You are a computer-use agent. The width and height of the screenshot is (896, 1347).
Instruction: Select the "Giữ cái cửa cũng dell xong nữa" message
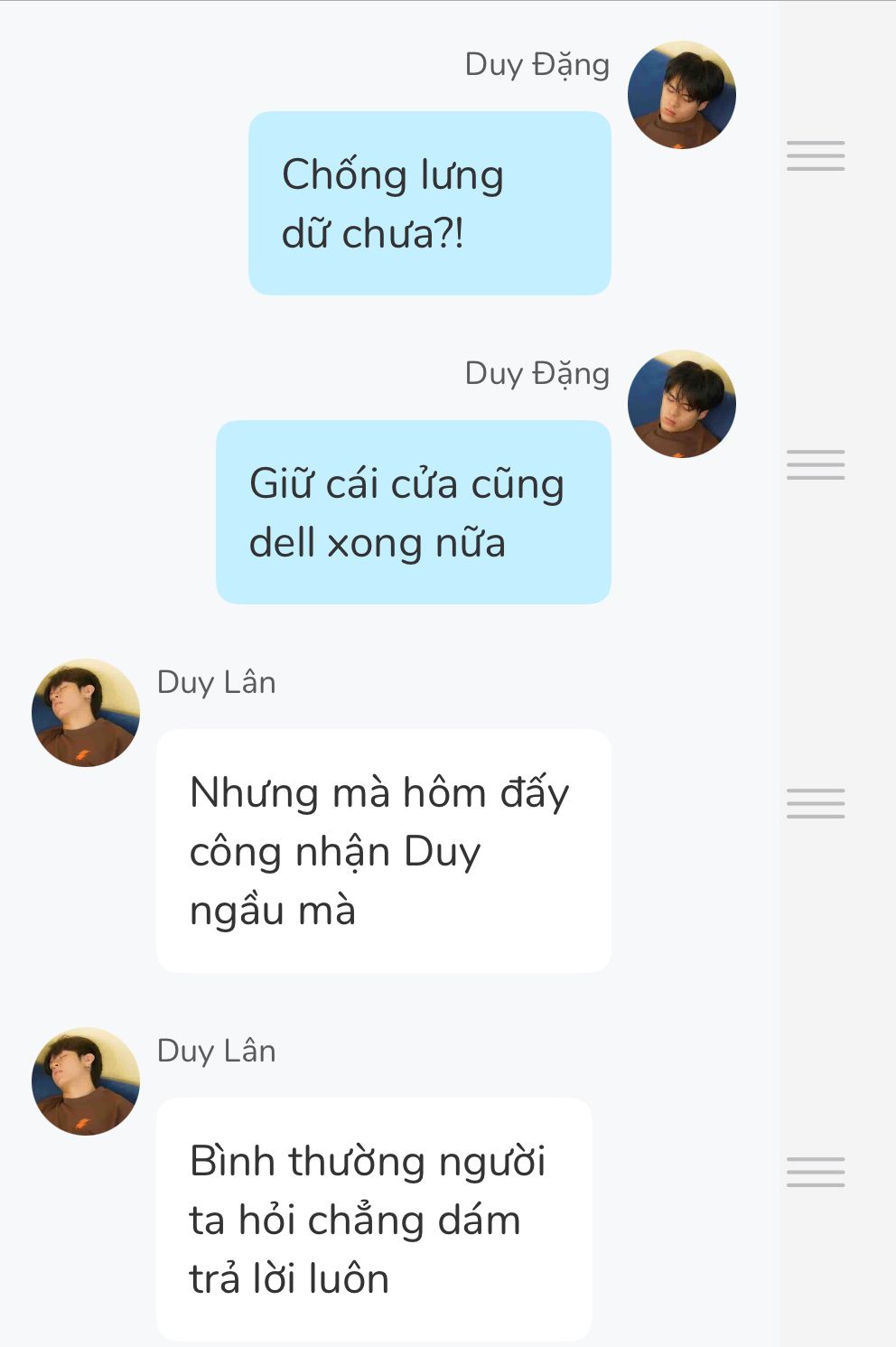[413, 512]
